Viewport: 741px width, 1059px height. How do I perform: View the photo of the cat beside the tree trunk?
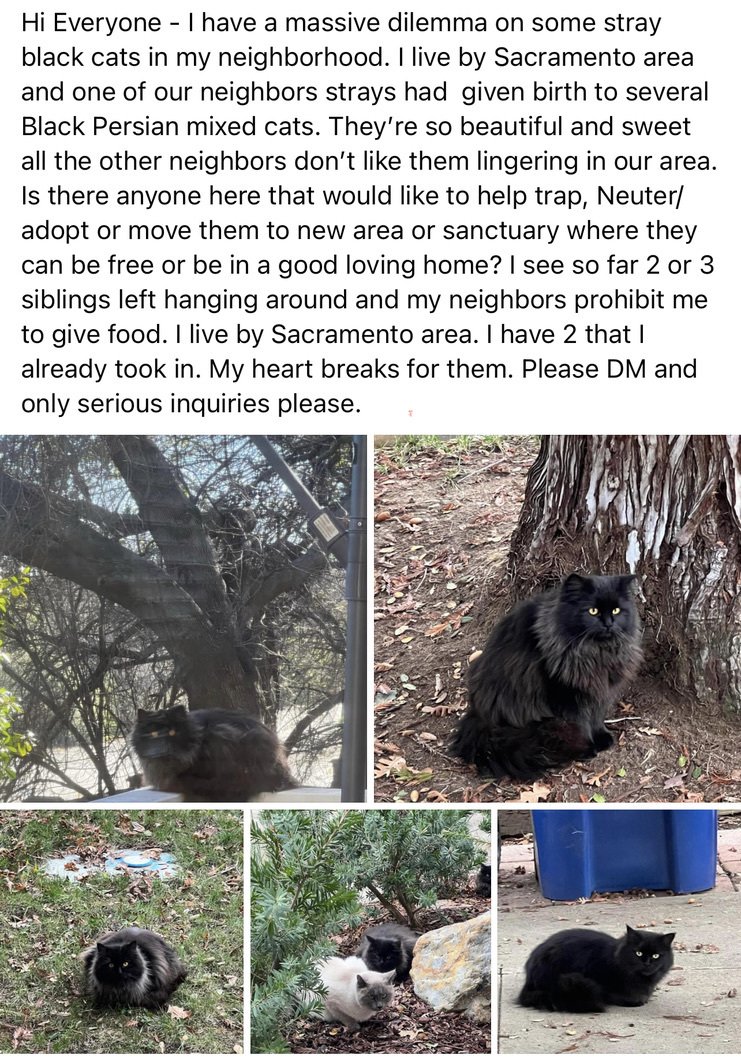coord(557,618)
